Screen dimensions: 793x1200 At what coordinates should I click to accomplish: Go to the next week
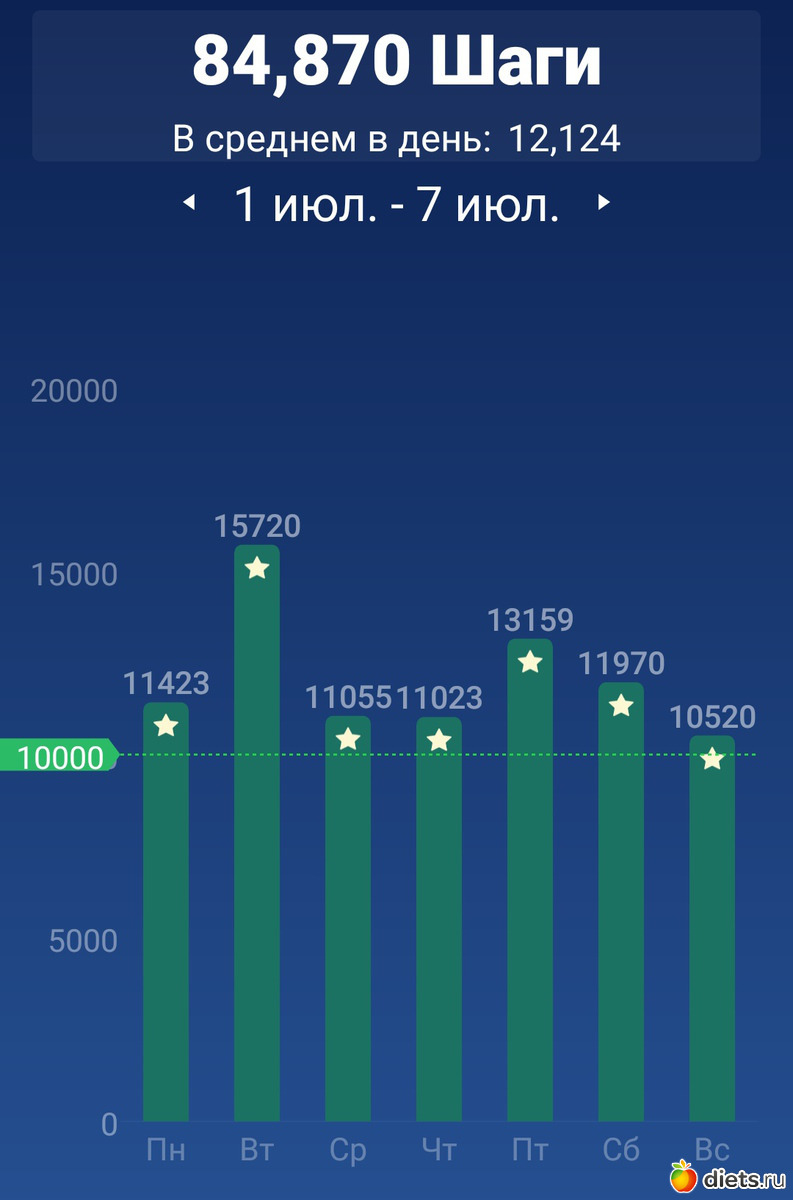pos(603,203)
